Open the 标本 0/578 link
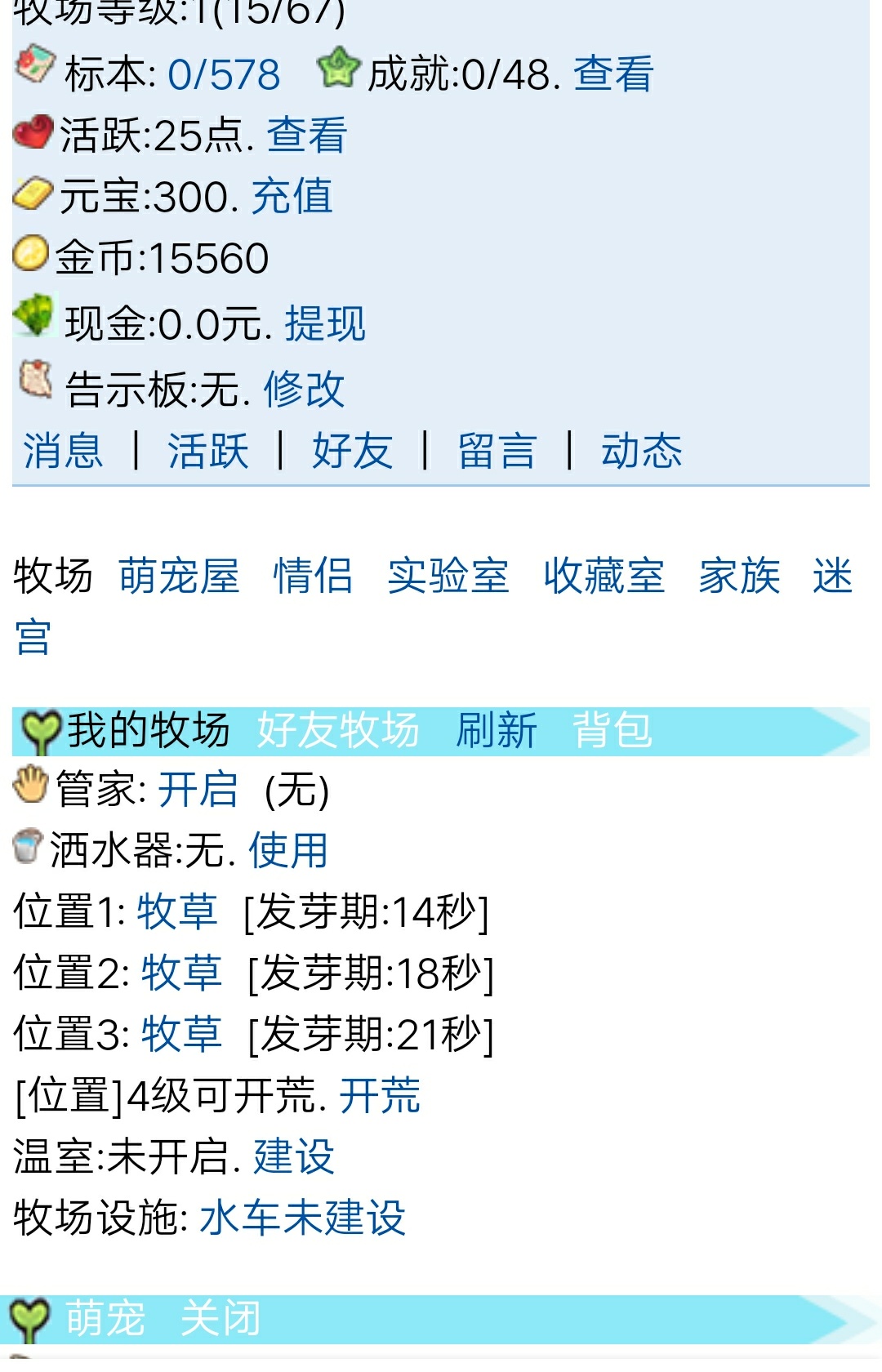 tap(224, 74)
